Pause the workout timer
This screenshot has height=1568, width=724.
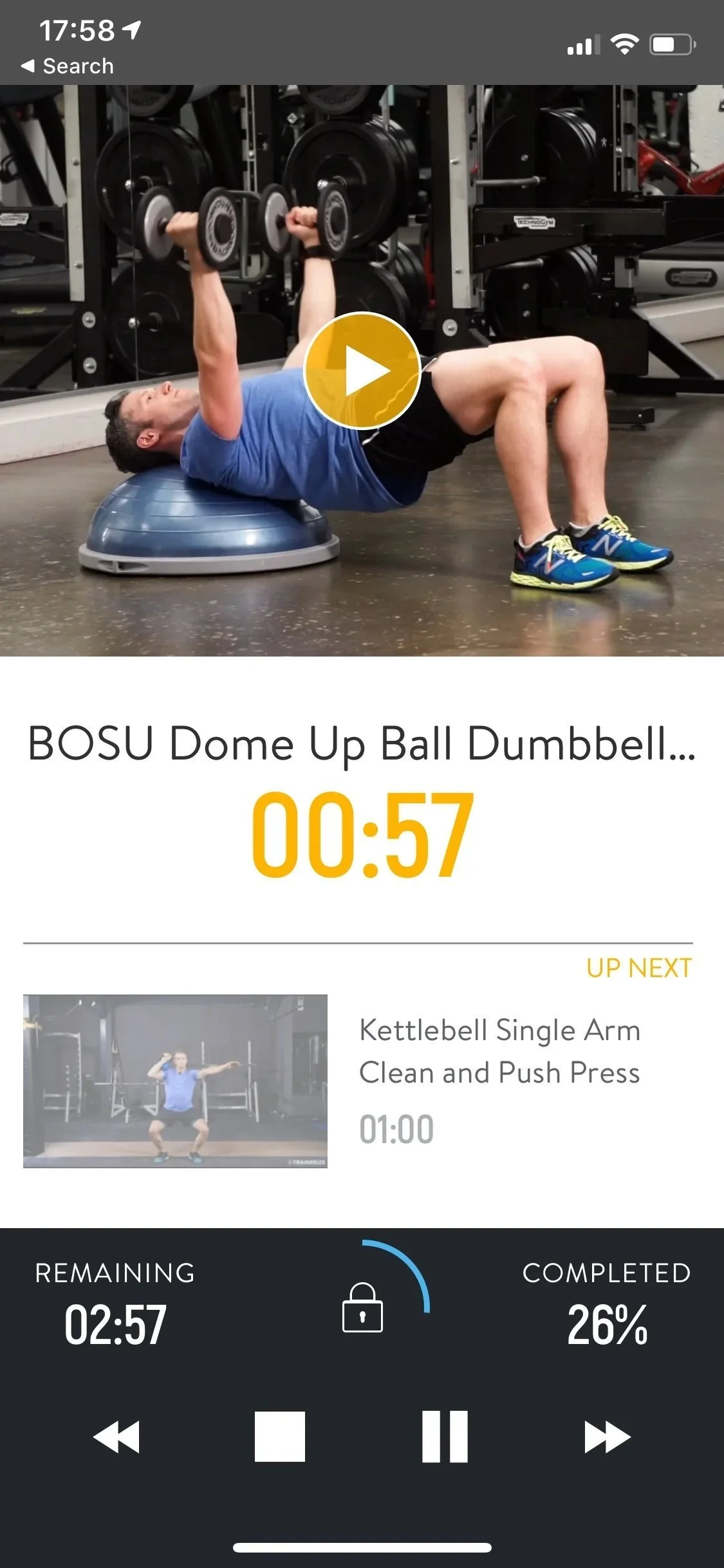click(445, 1436)
